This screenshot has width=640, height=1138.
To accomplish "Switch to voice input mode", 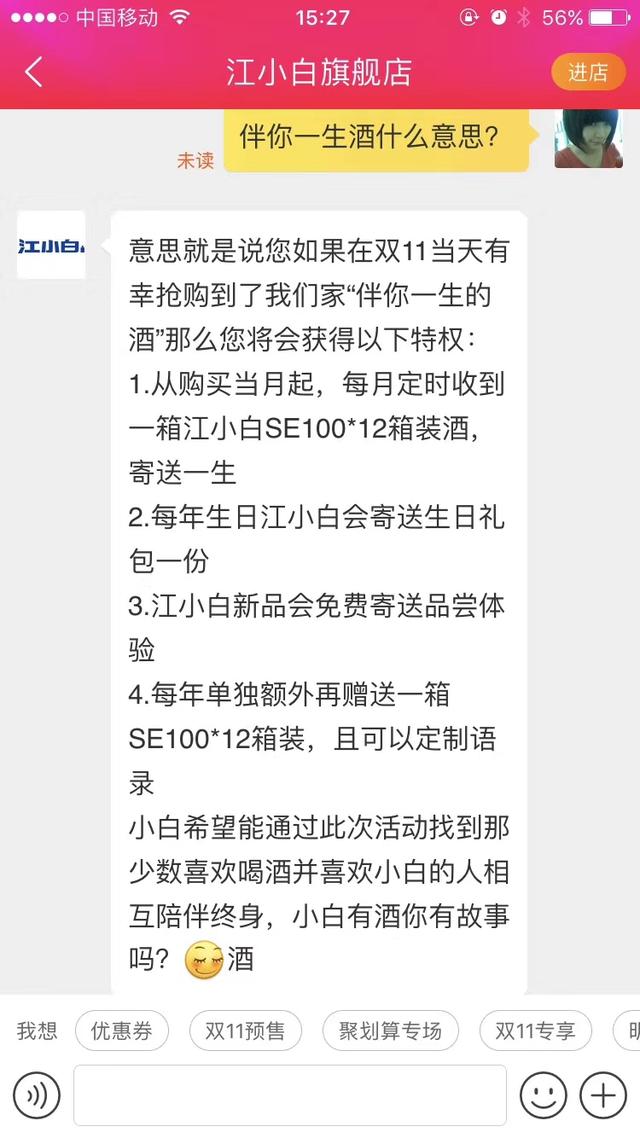I will coord(37,1095).
